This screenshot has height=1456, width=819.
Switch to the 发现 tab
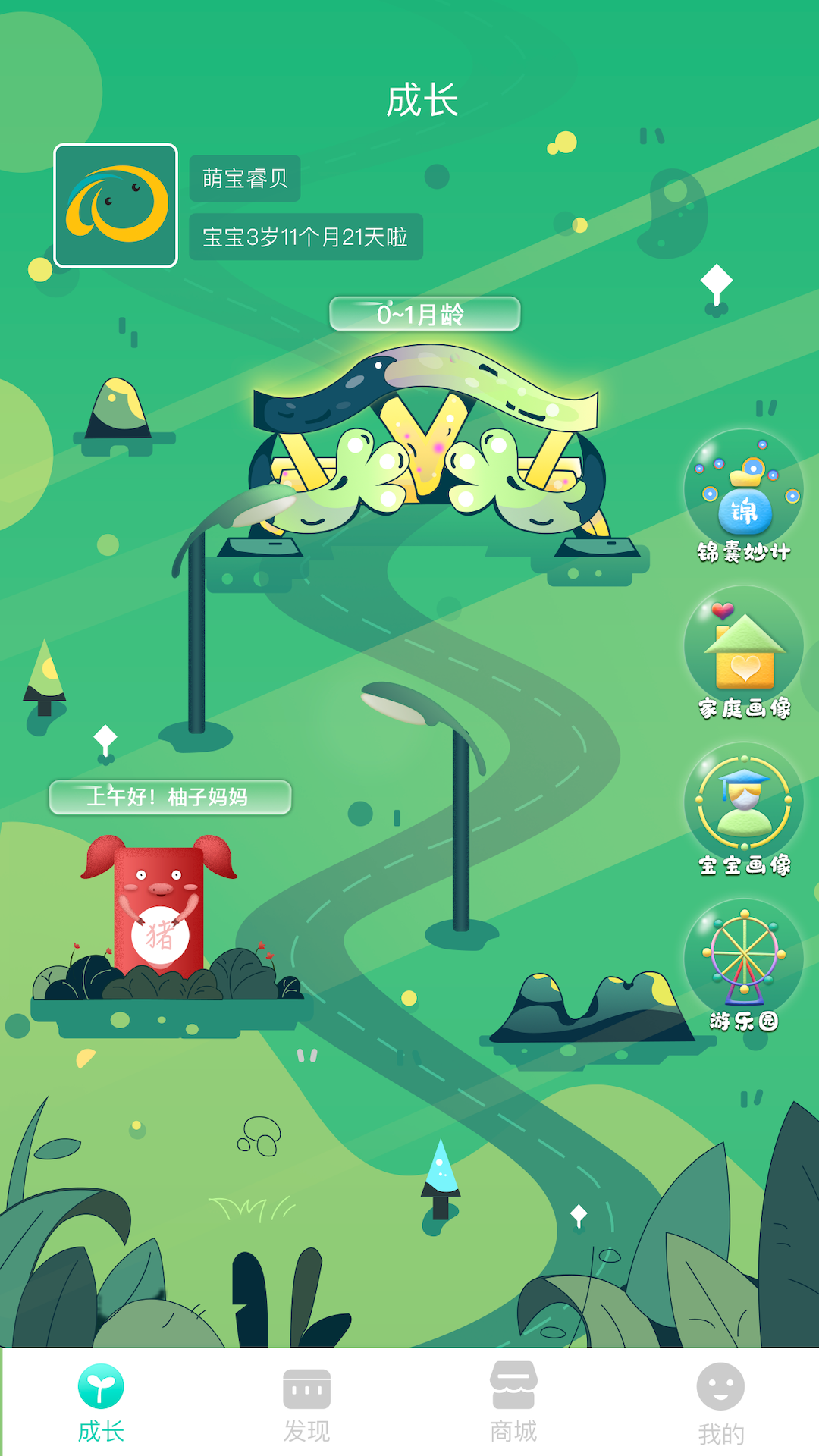click(x=307, y=1404)
